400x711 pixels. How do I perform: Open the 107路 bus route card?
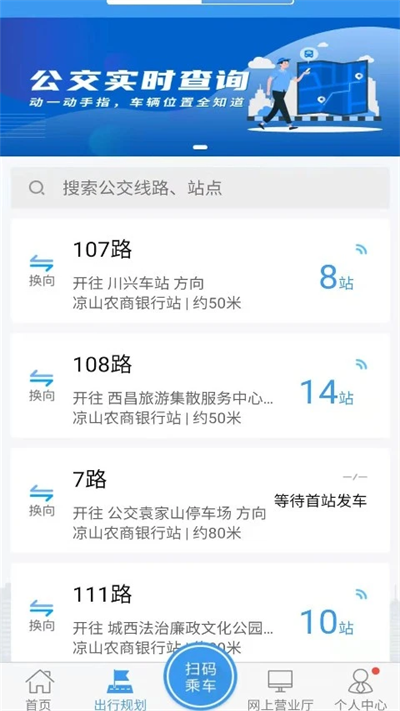[x=200, y=271]
